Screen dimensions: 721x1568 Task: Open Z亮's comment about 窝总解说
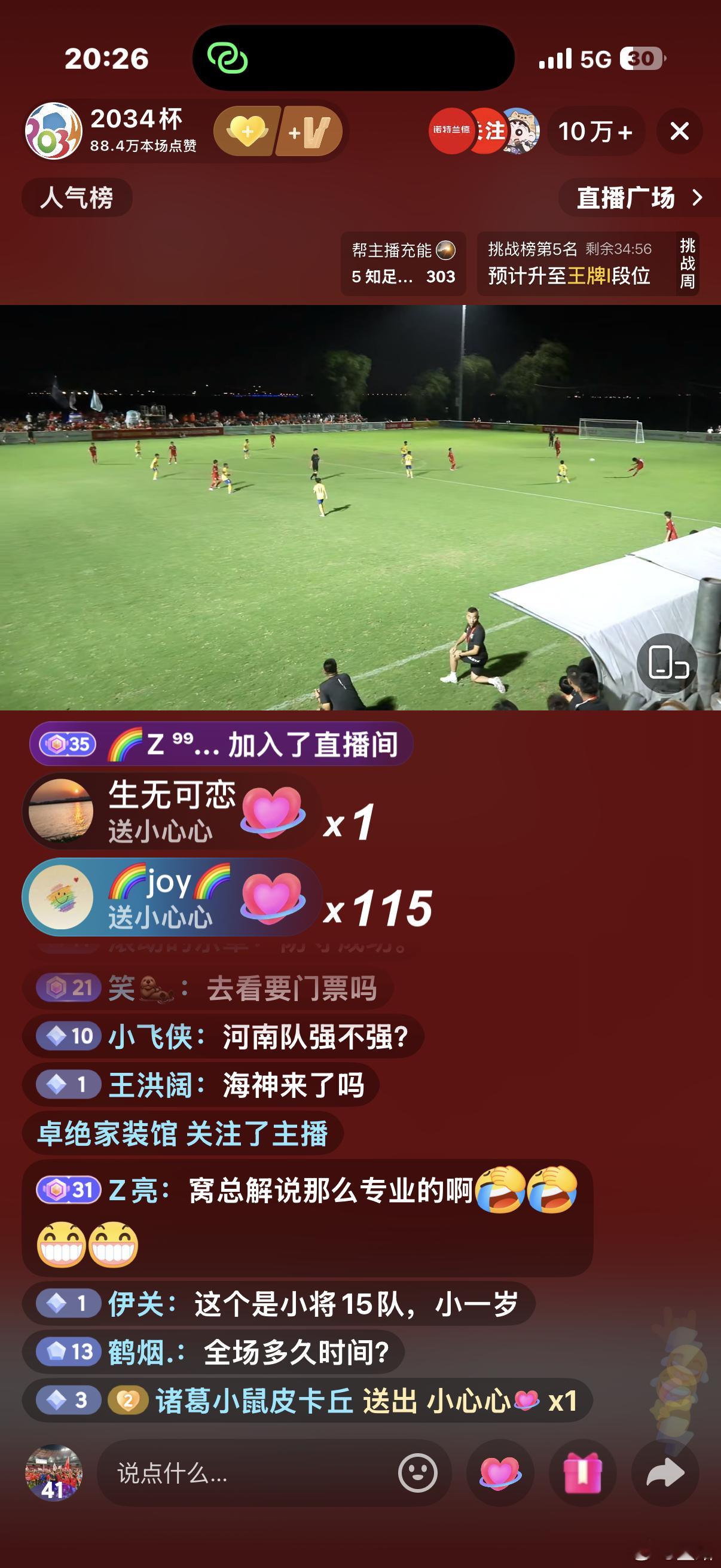point(307,1218)
